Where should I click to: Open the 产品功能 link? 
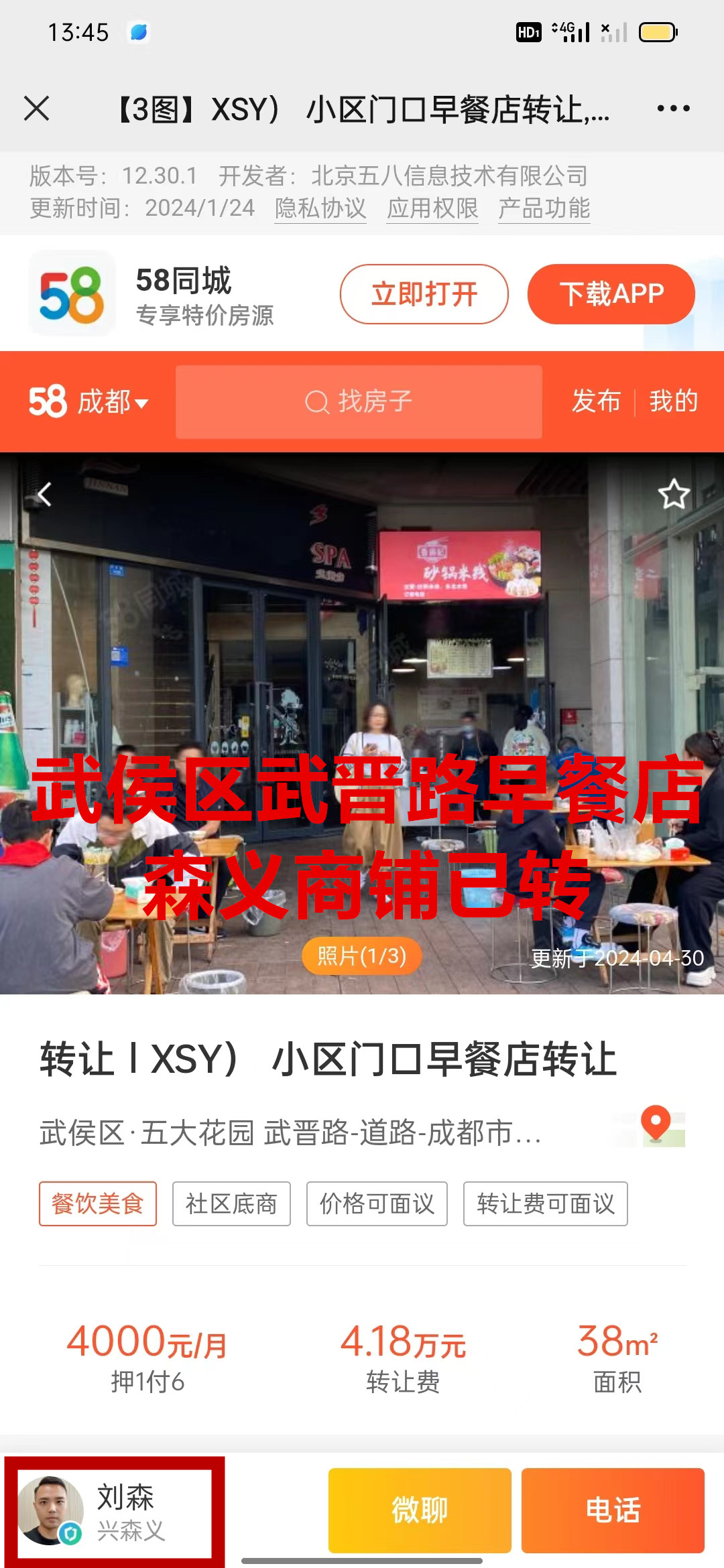click(x=544, y=208)
